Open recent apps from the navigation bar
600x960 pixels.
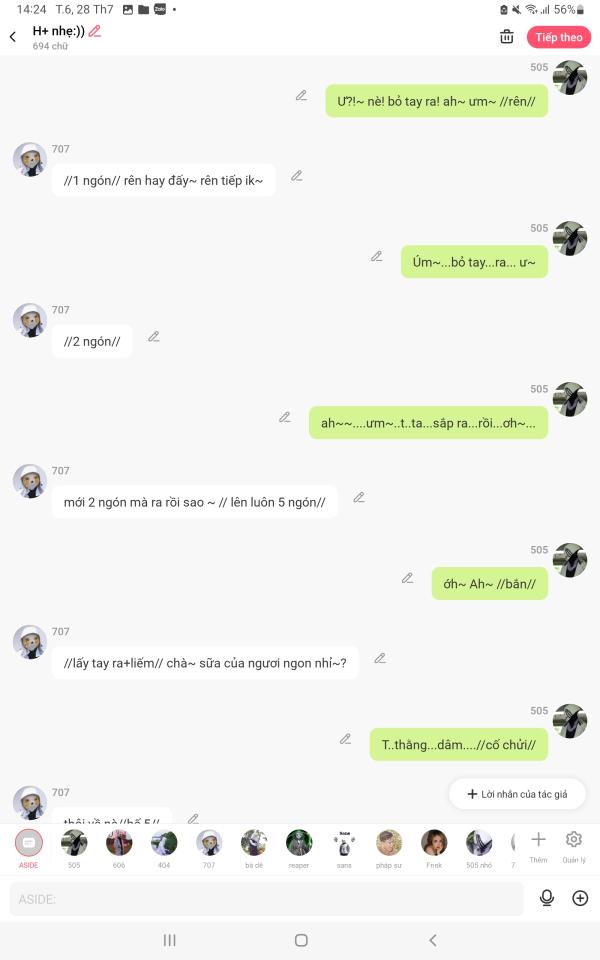click(170, 940)
